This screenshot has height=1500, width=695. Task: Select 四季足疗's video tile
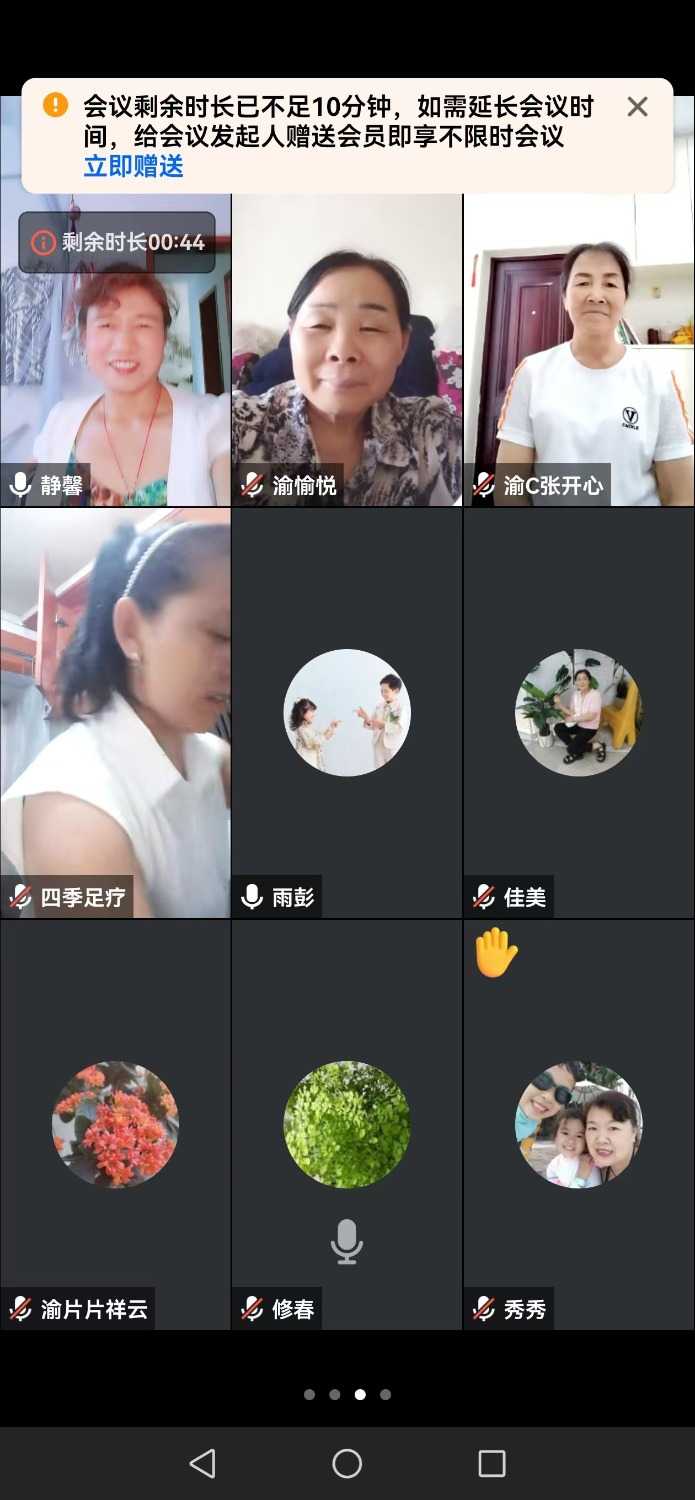click(115, 712)
